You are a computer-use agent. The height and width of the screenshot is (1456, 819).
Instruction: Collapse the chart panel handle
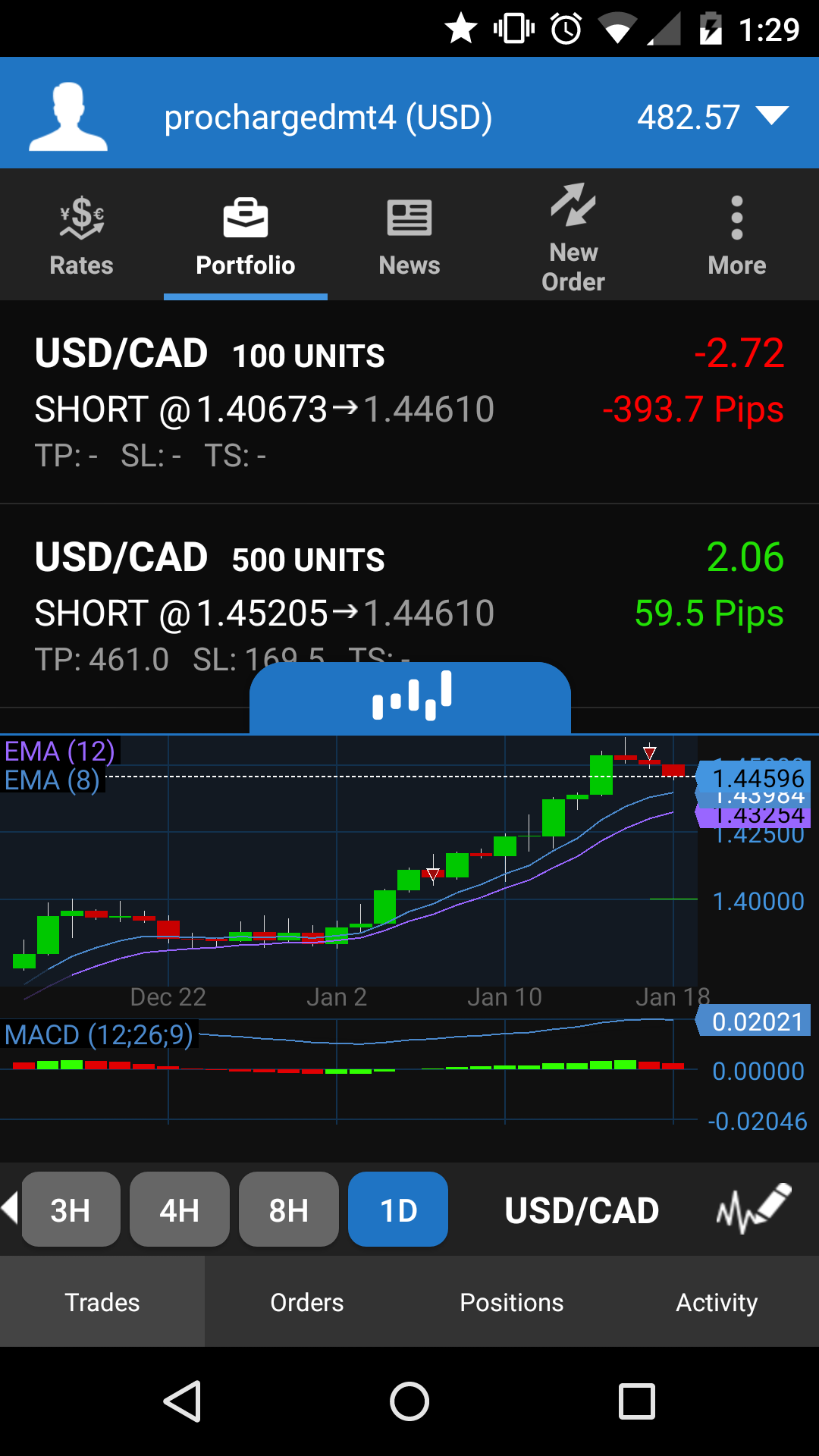tap(410, 698)
